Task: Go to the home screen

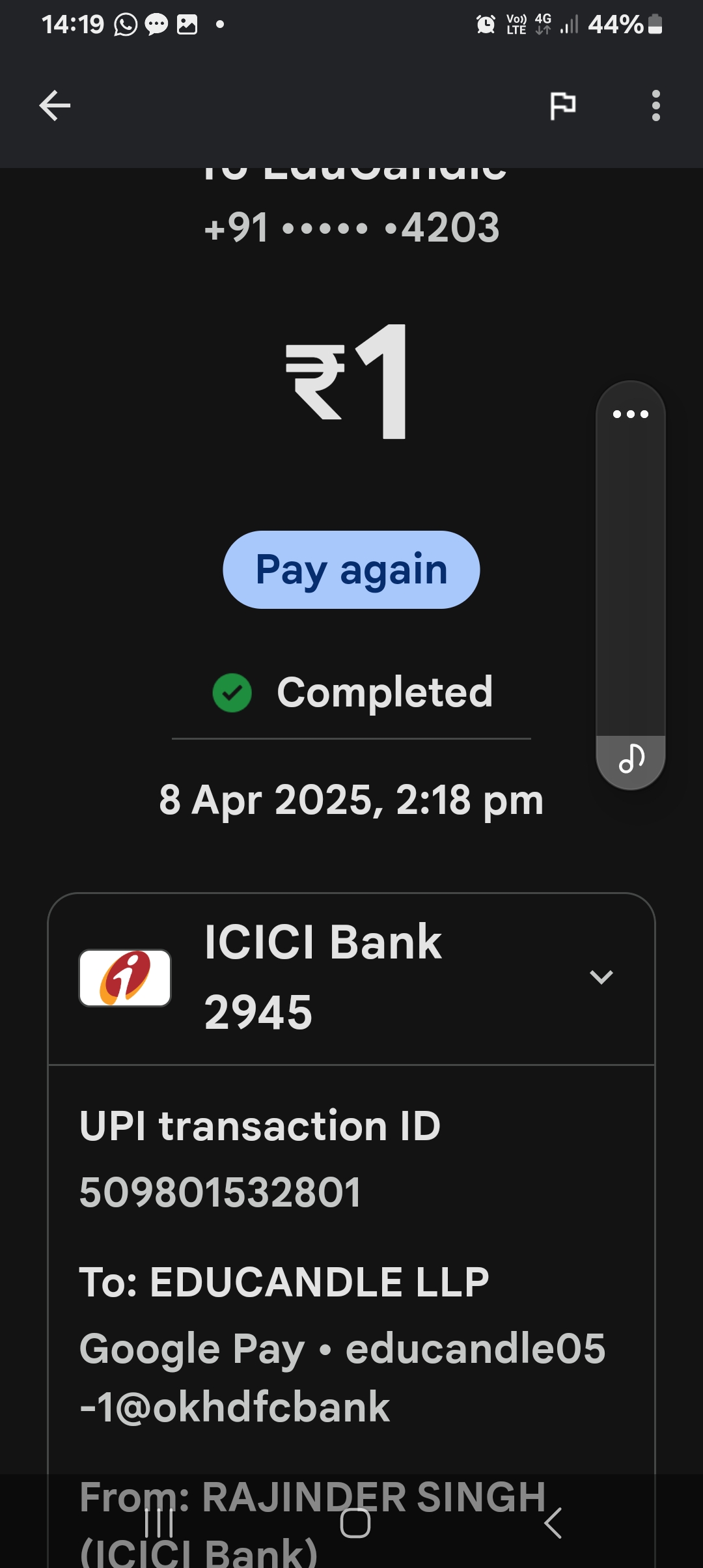Action: (355, 1523)
